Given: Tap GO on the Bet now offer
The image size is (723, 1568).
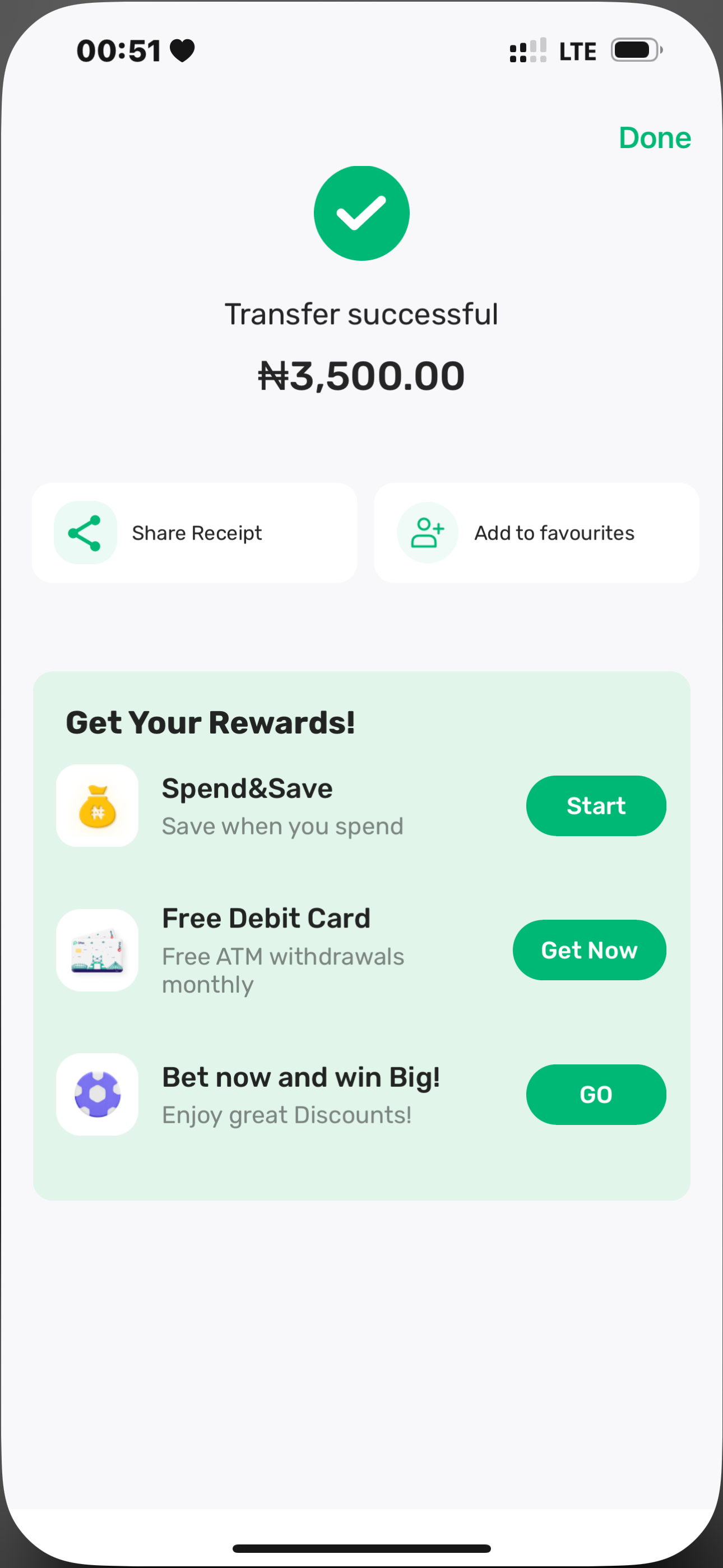Looking at the screenshot, I should [x=595, y=1094].
